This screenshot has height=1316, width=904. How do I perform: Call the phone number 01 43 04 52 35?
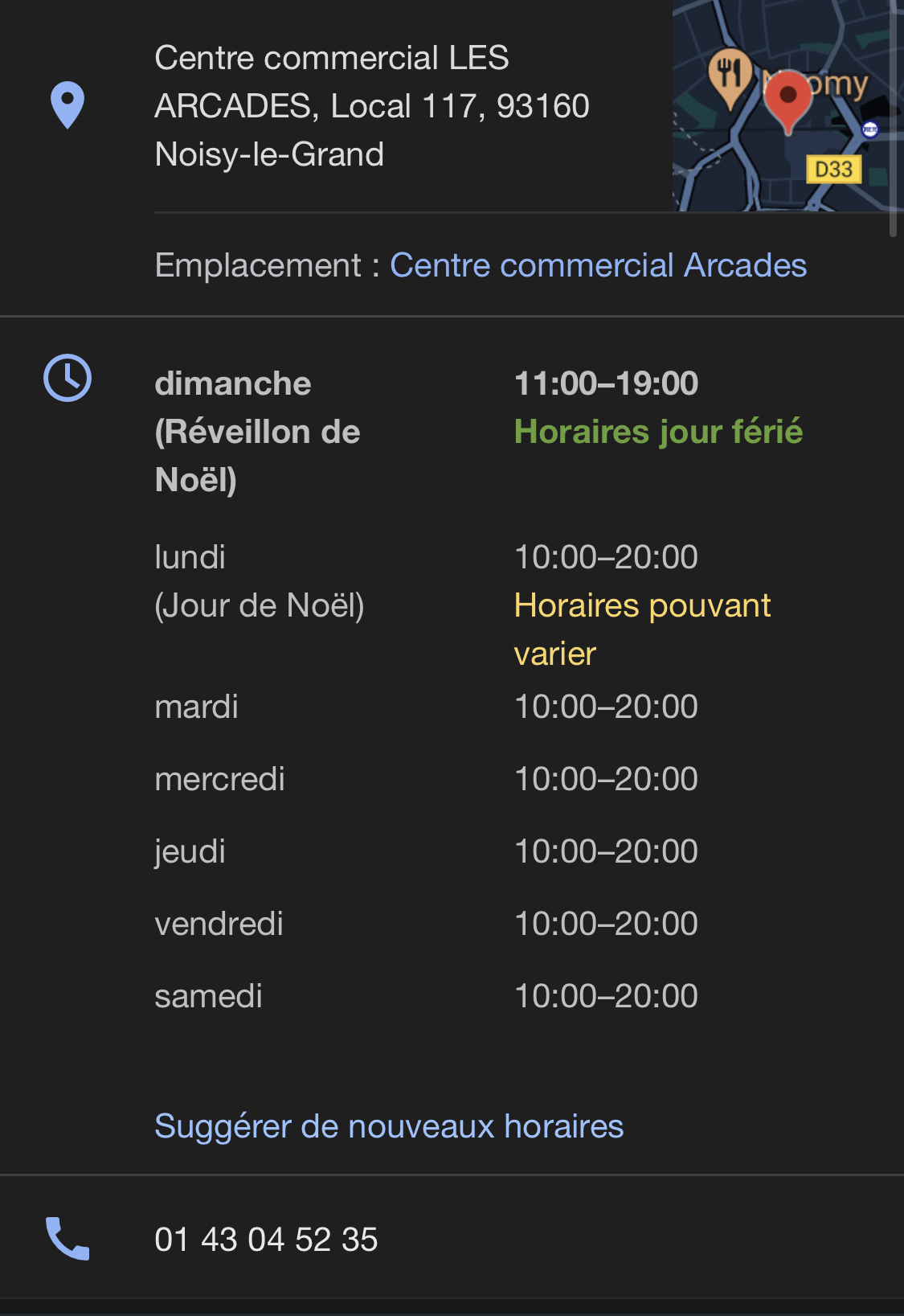pyautogui.click(x=266, y=1239)
